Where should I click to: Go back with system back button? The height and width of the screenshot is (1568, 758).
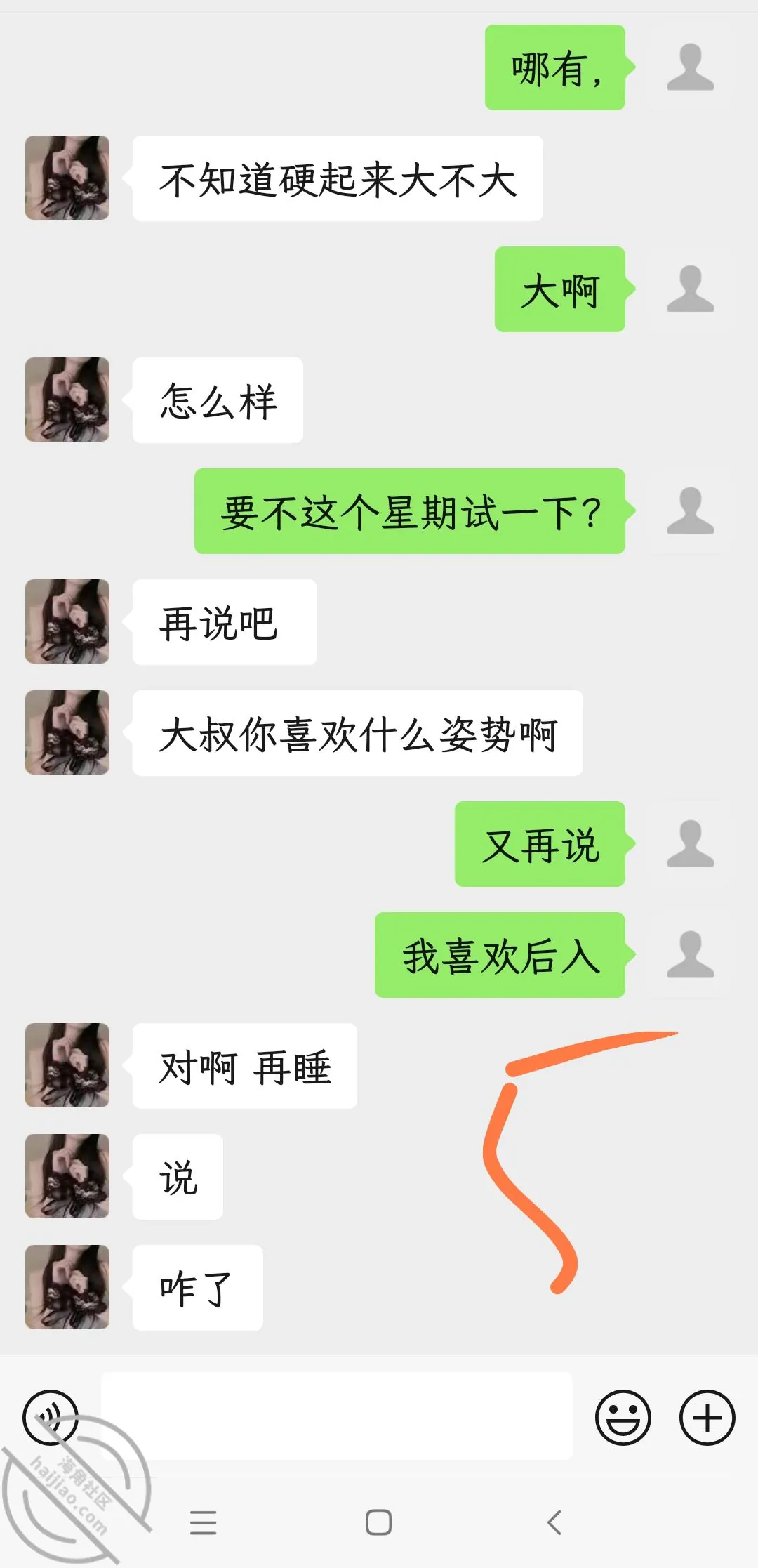pyautogui.click(x=554, y=1522)
